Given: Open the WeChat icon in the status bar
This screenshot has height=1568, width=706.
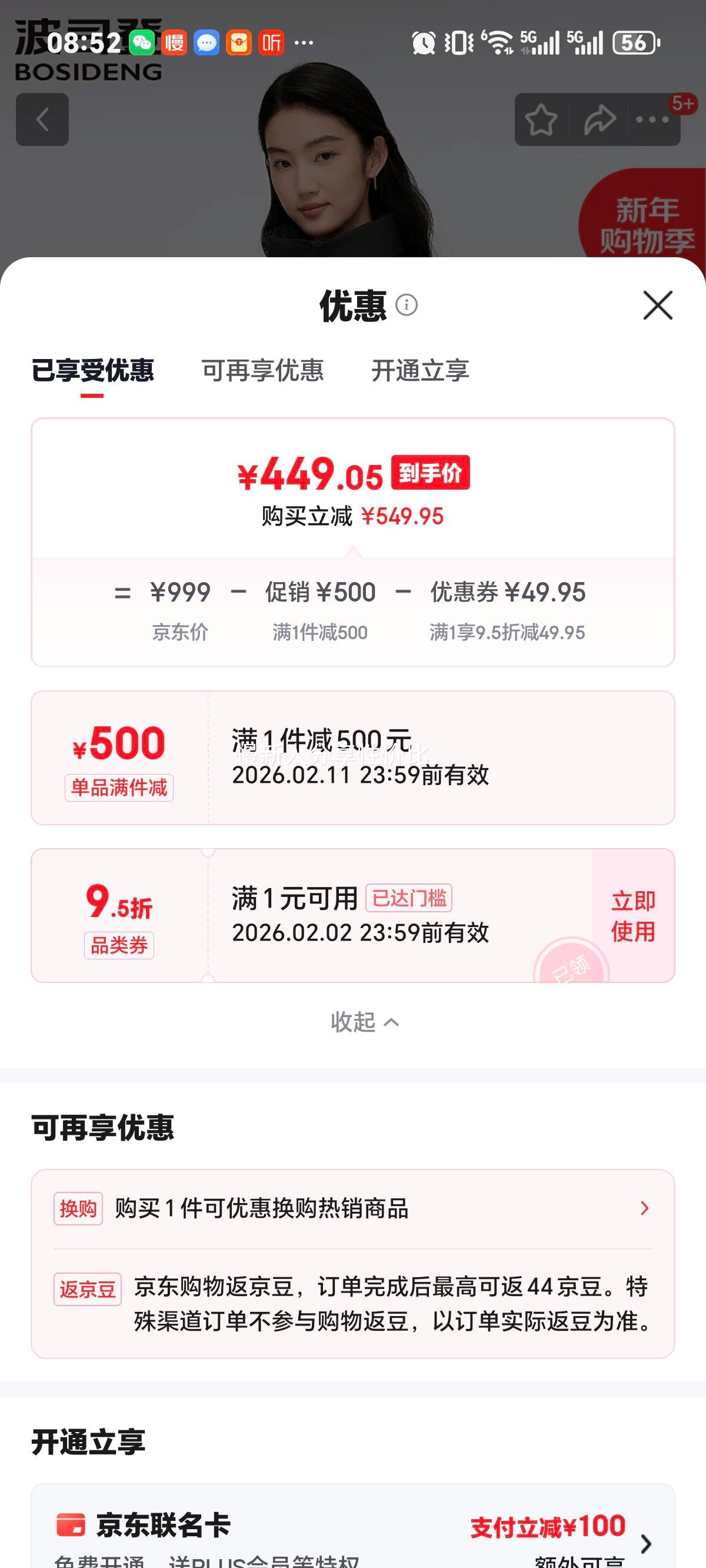Looking at the screenshot, I should click(143, 42).
